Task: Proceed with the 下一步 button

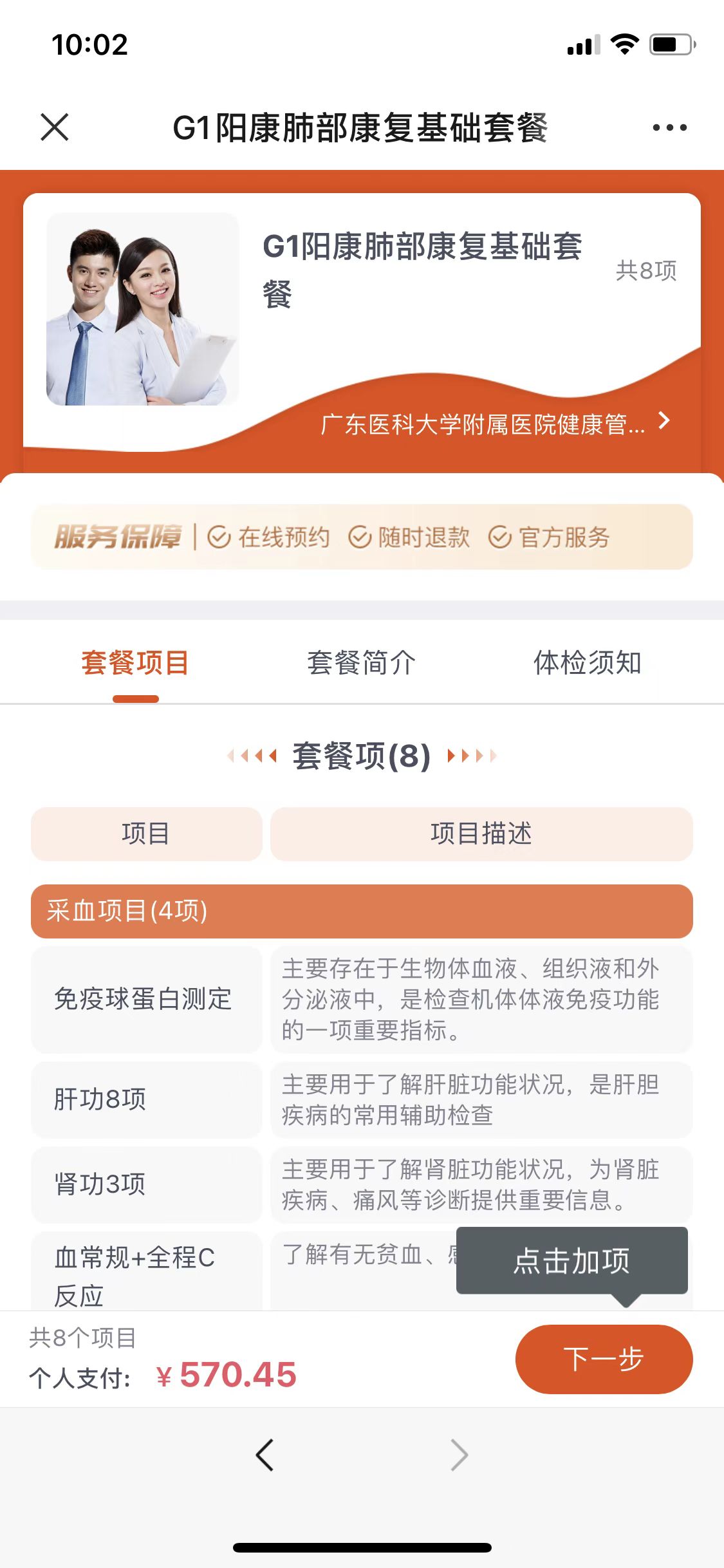Action: (604, 1359)
